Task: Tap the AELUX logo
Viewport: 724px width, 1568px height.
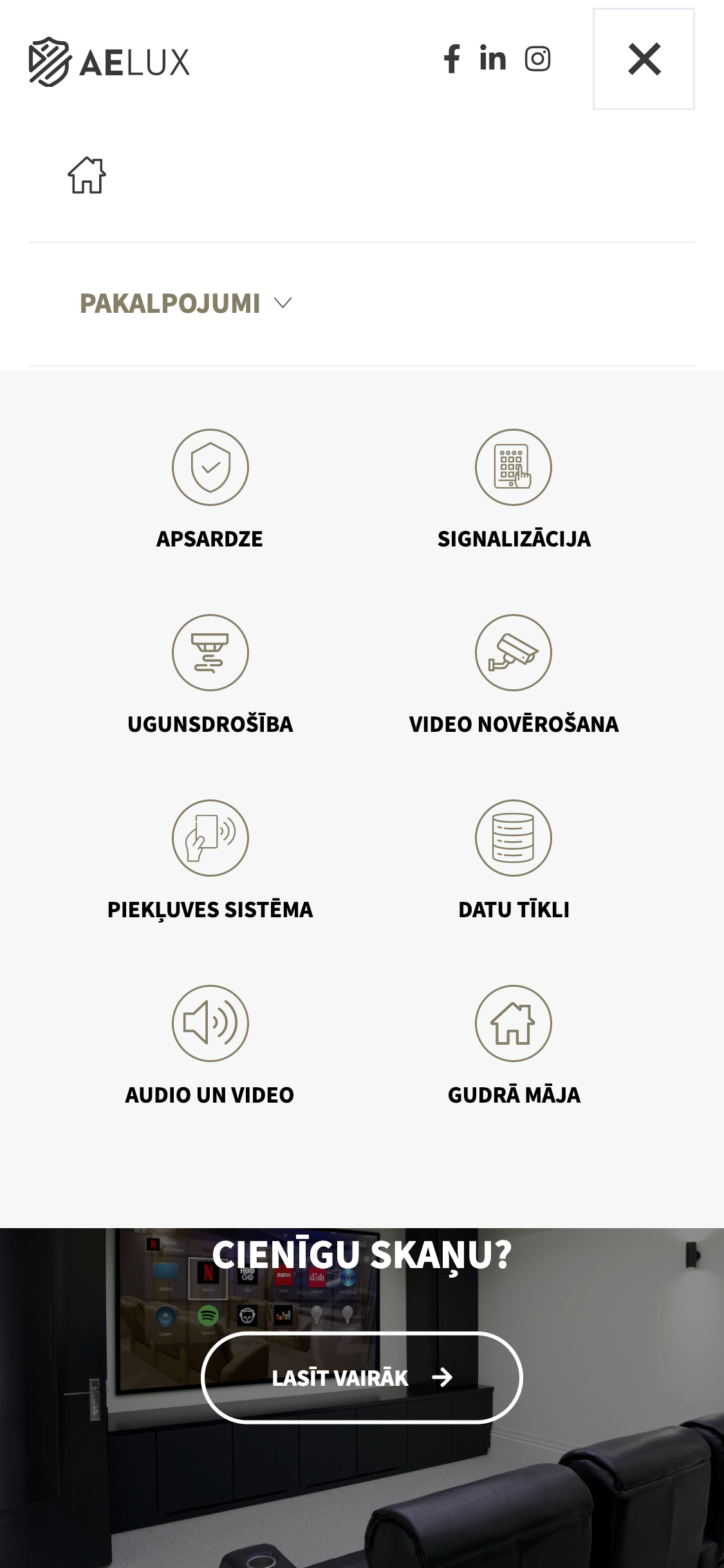Action: pyautogui.click(x=109, y=62)
